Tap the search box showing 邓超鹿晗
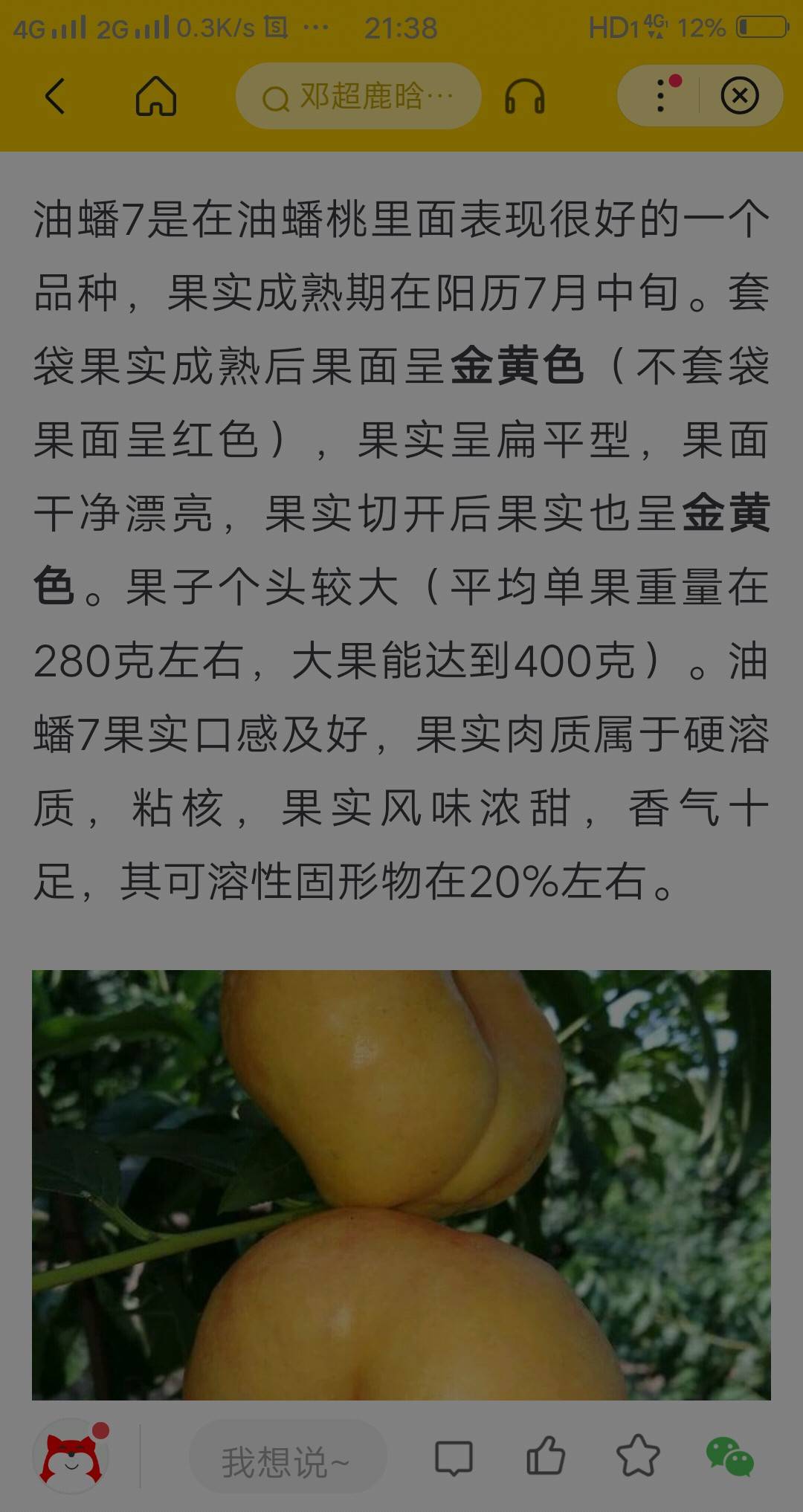 (x=358, y=96)
